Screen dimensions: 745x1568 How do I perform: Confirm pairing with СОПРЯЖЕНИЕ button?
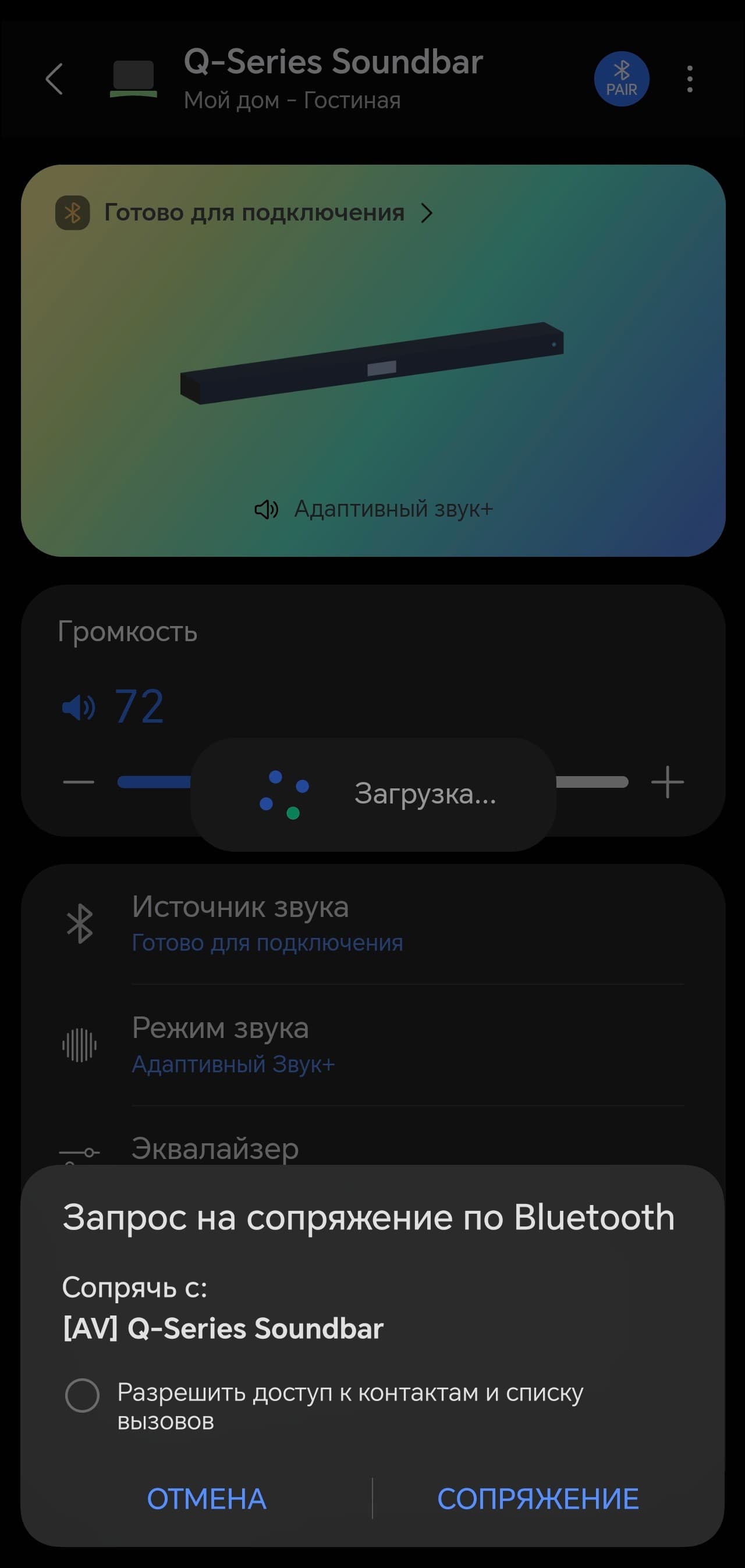point(538,1498)
